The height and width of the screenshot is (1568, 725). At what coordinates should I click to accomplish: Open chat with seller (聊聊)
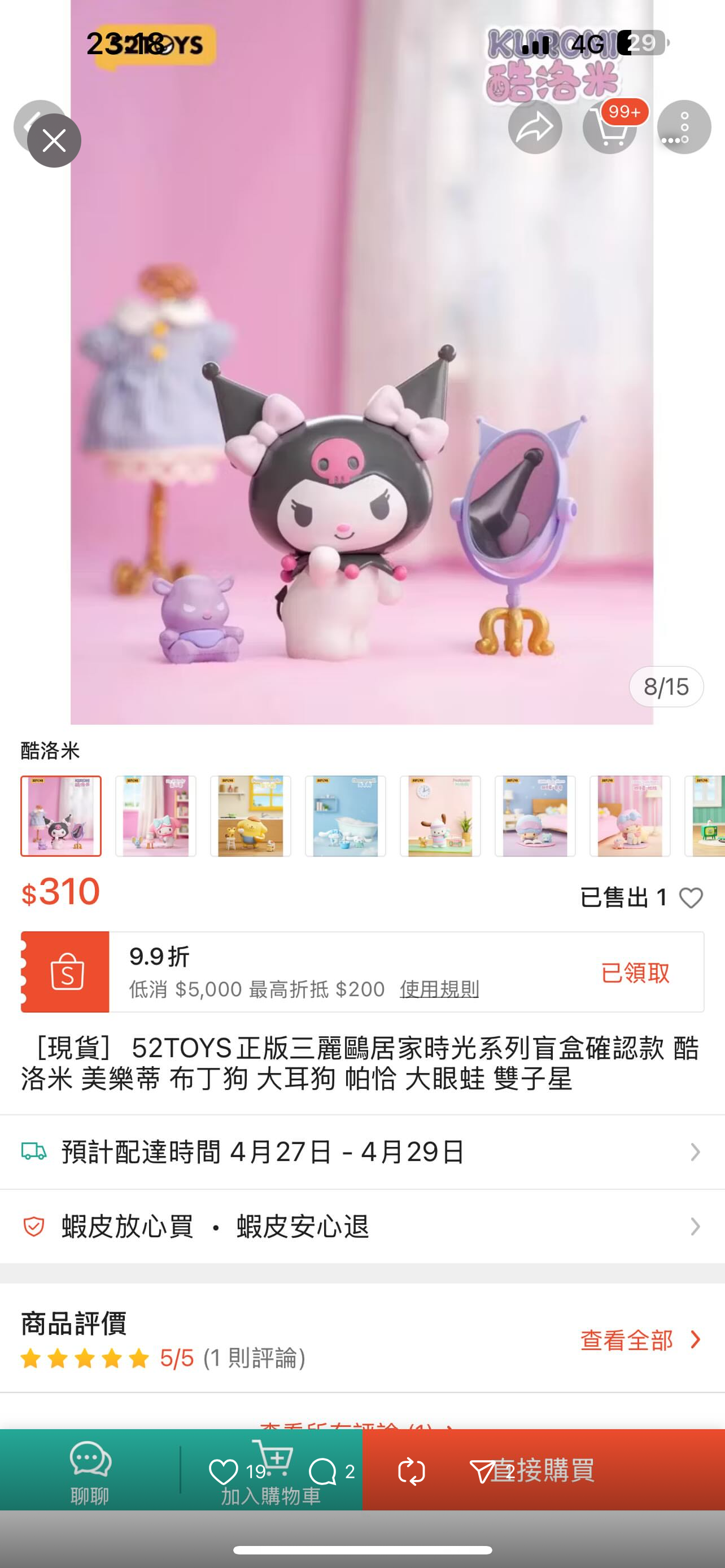90,1470
